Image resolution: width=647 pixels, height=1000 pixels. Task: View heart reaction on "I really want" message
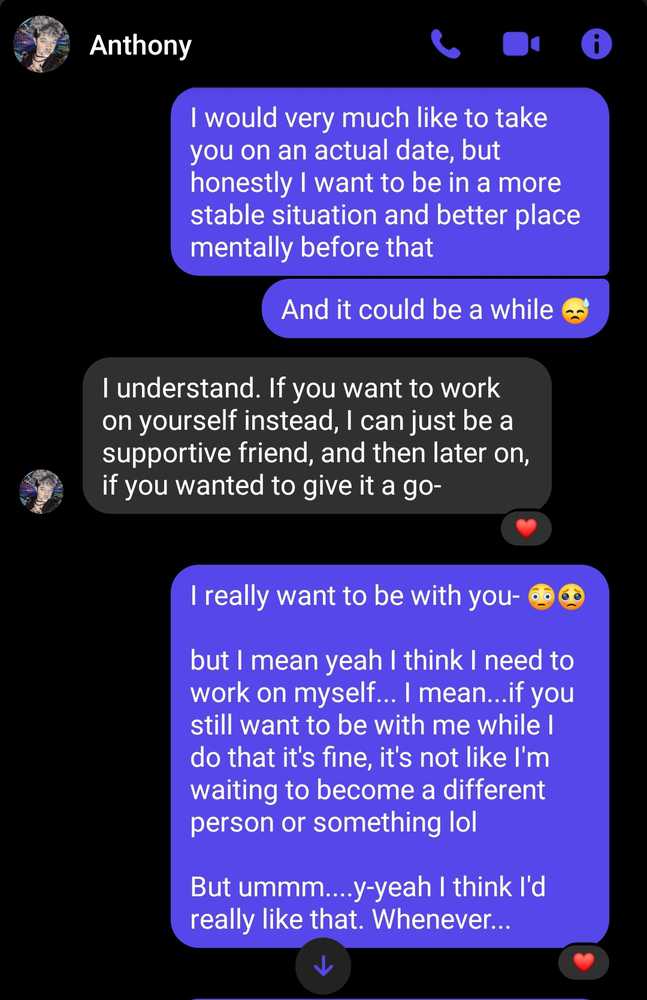(584, 962)
